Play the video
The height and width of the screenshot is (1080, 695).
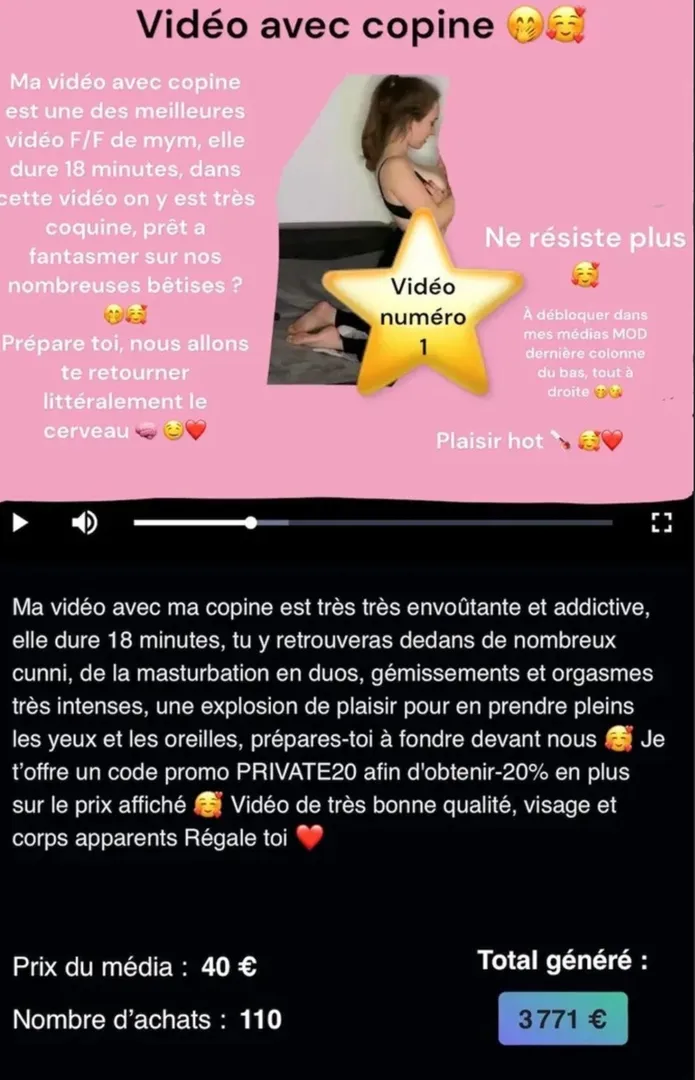[x=19, y=522]
